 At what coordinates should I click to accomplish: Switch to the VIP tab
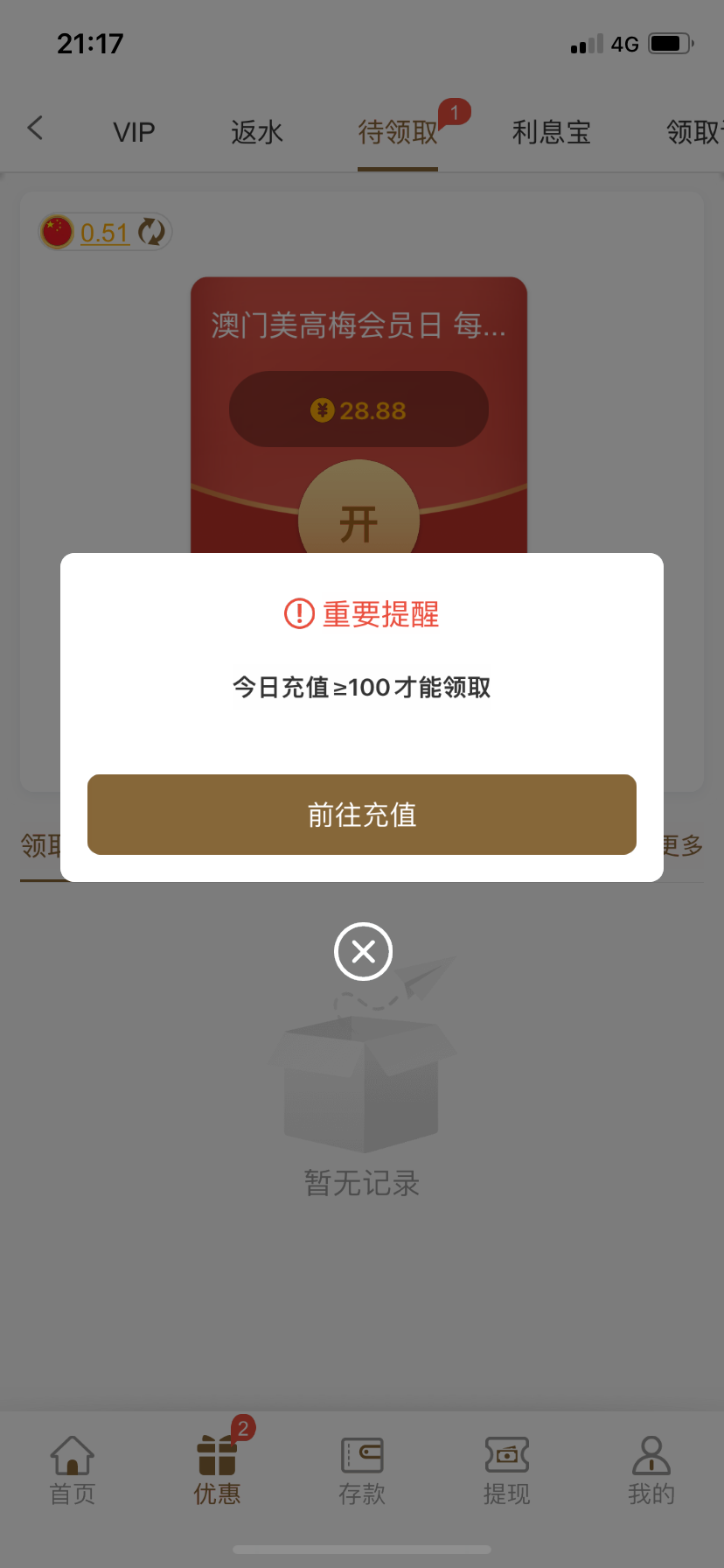point(134,132)
